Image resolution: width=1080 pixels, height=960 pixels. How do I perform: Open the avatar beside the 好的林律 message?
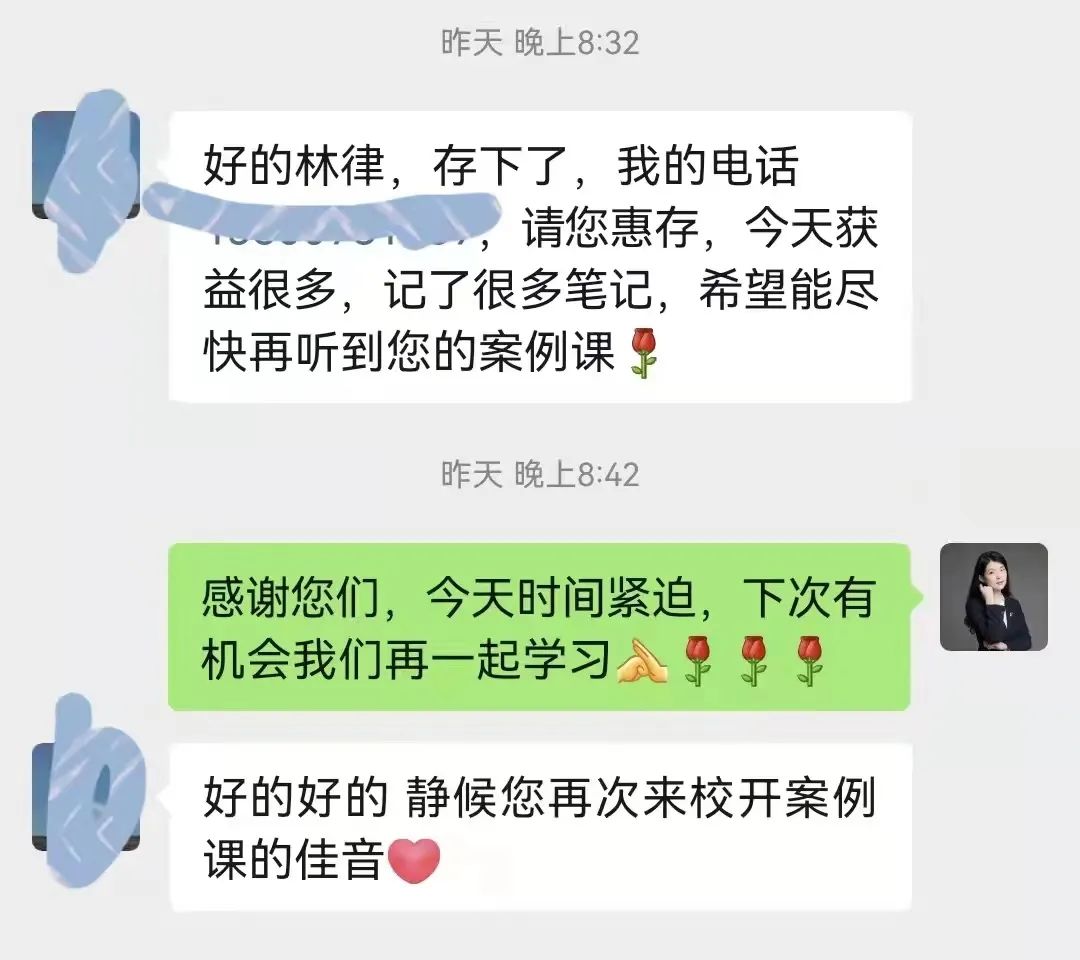point(85,165)
